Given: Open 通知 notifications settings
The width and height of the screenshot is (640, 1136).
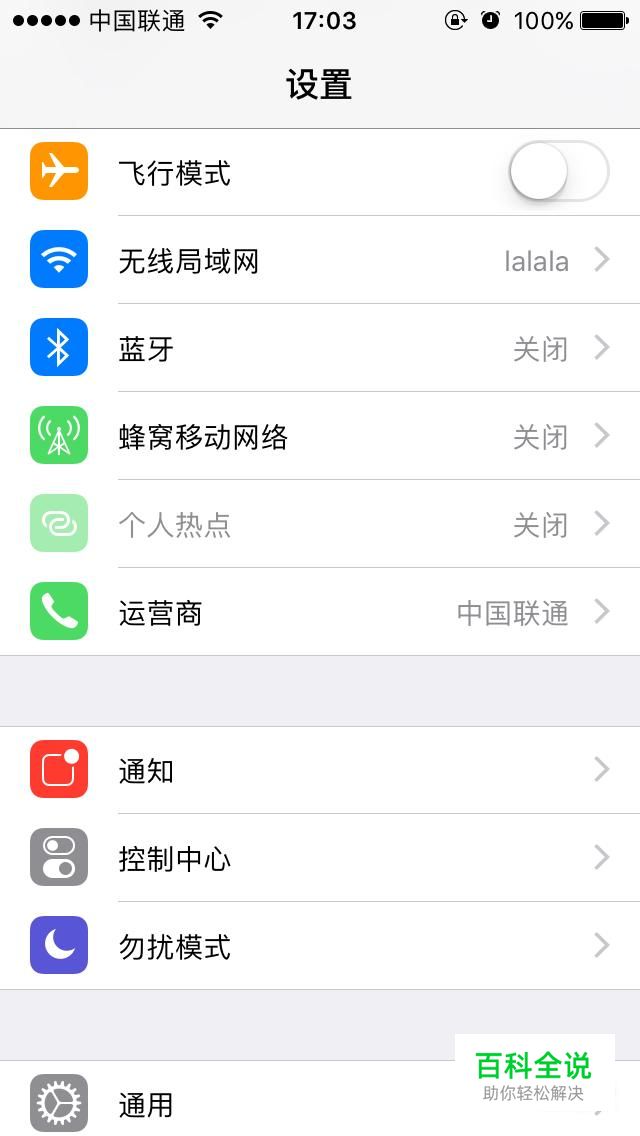Looking at the screenshot, I should pos(320,770).
